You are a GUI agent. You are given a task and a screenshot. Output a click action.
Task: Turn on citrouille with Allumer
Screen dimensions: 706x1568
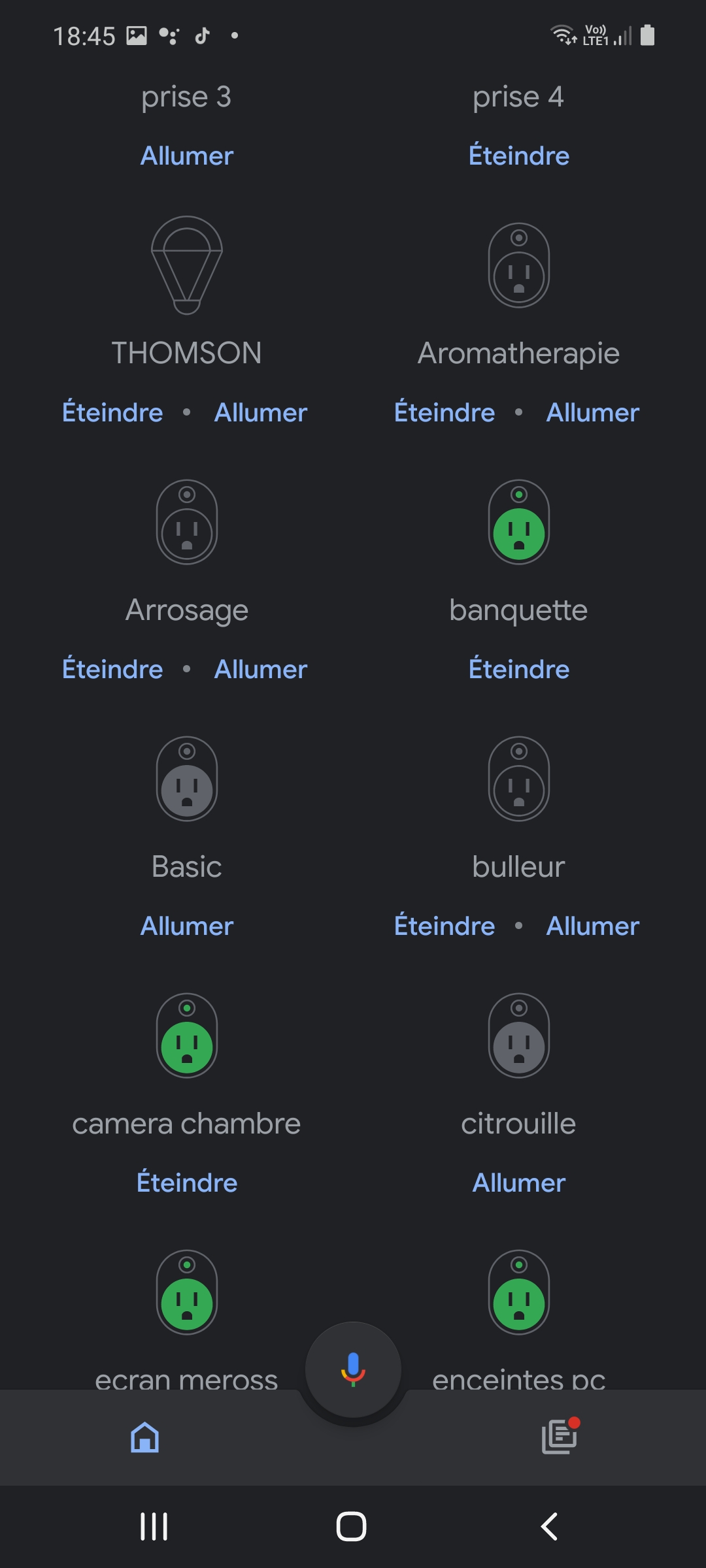click(519, 1183)
